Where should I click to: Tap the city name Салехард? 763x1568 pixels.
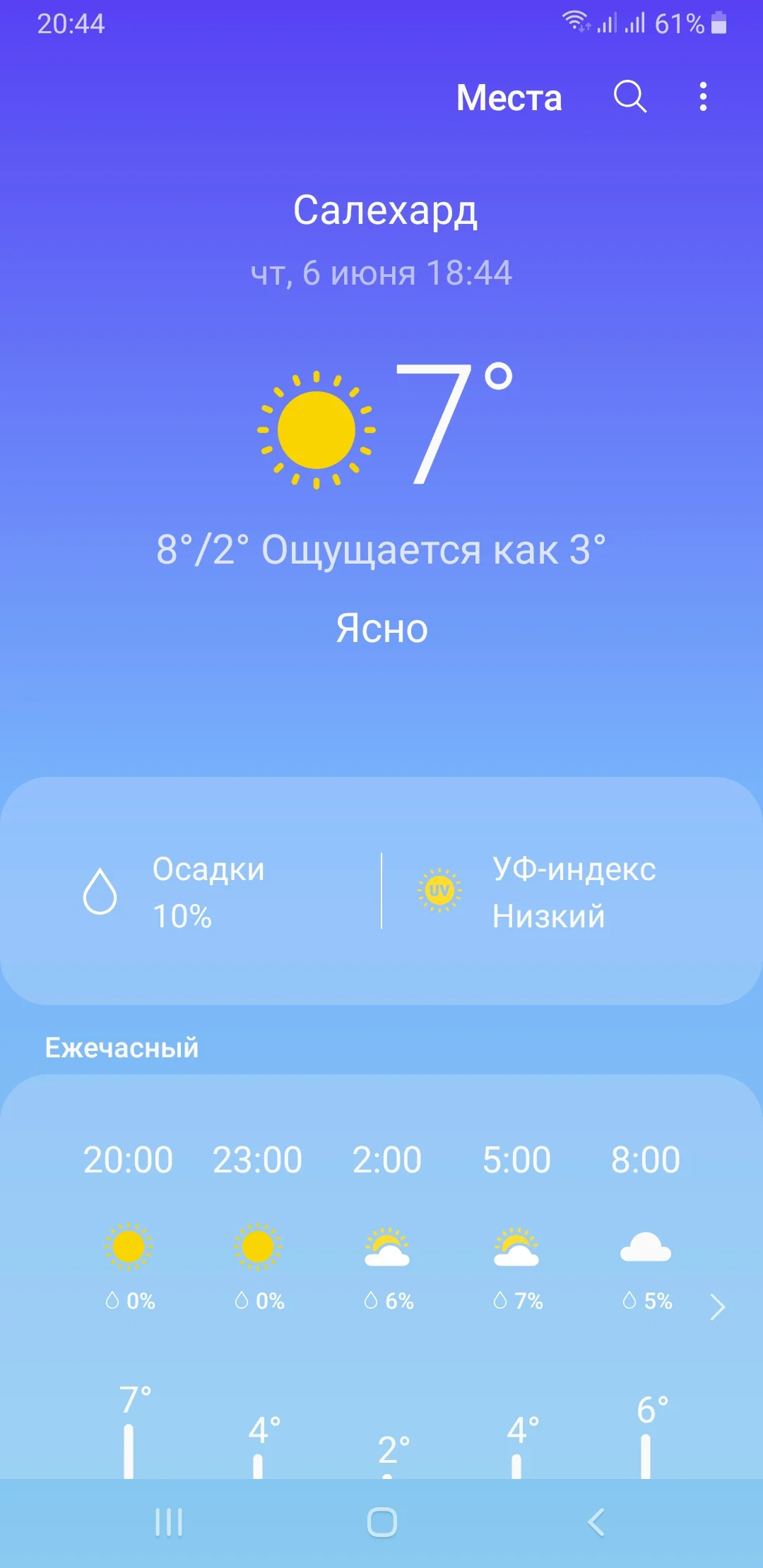[x=385, y=213]
